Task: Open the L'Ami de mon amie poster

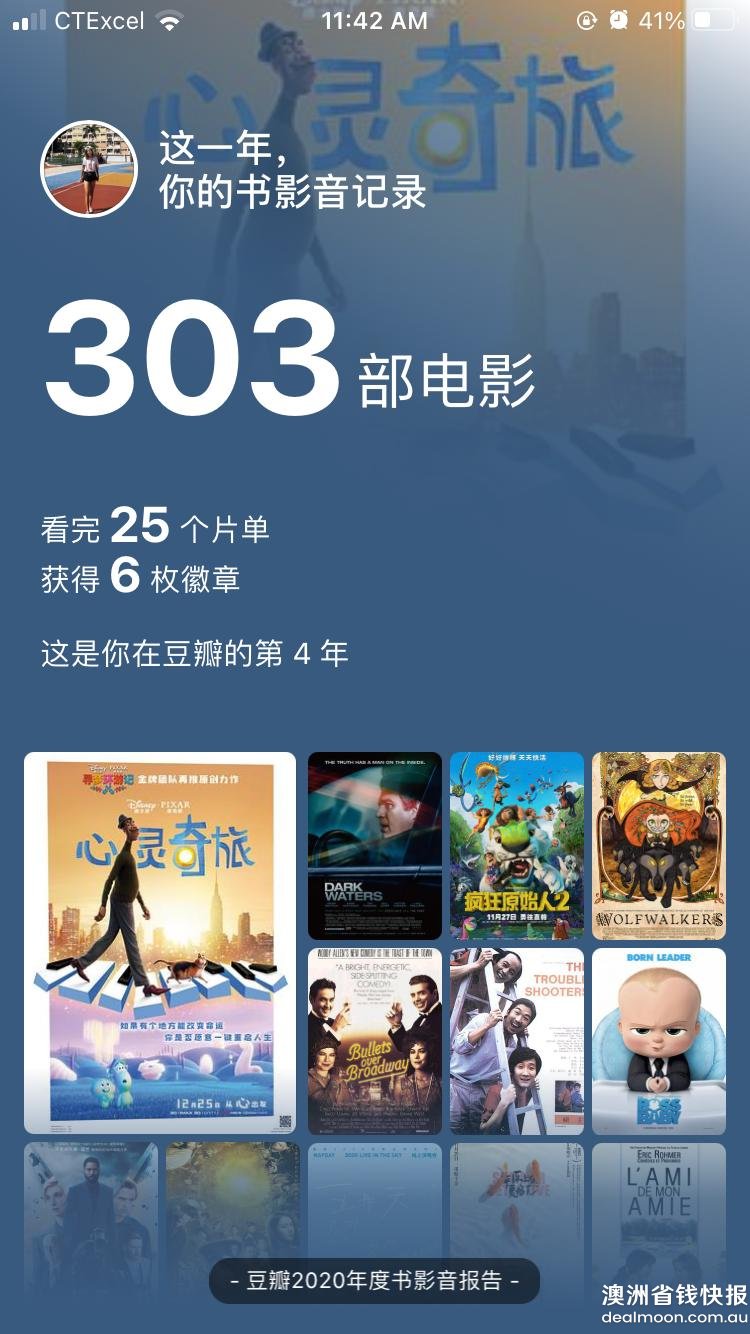Action: coord(659,1200)
